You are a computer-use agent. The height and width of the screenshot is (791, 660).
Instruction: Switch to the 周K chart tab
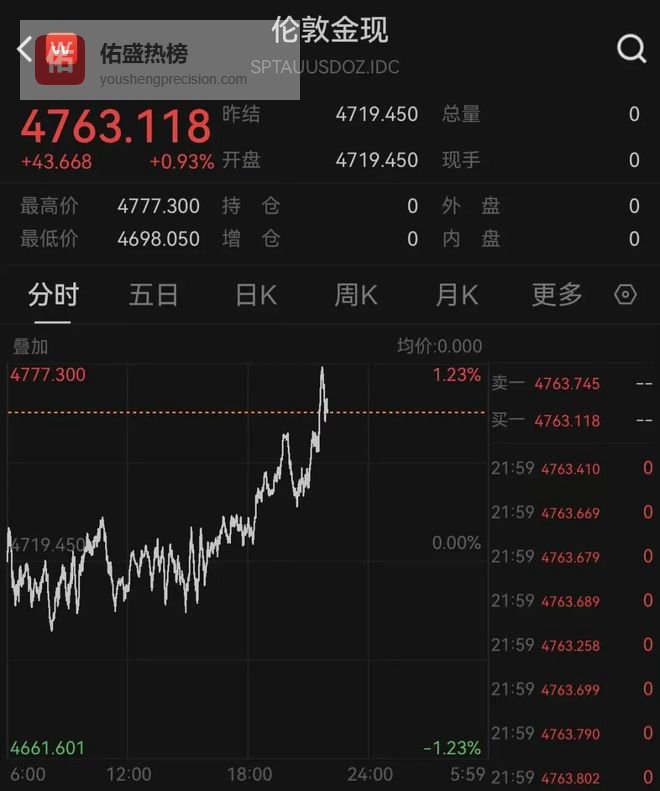(356, 295)
